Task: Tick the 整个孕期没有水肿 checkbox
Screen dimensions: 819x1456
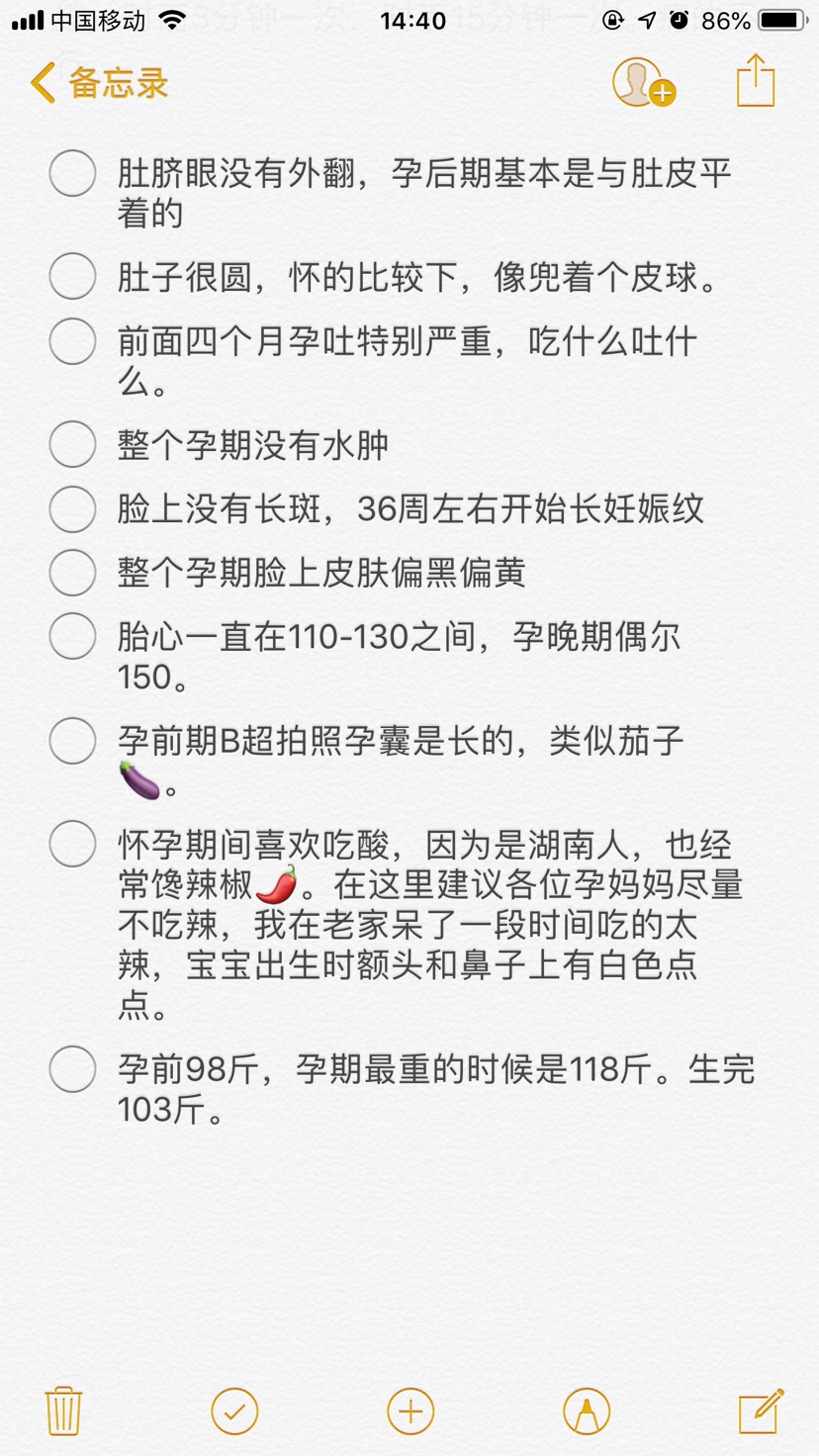Action: click(x=73, y=444)
